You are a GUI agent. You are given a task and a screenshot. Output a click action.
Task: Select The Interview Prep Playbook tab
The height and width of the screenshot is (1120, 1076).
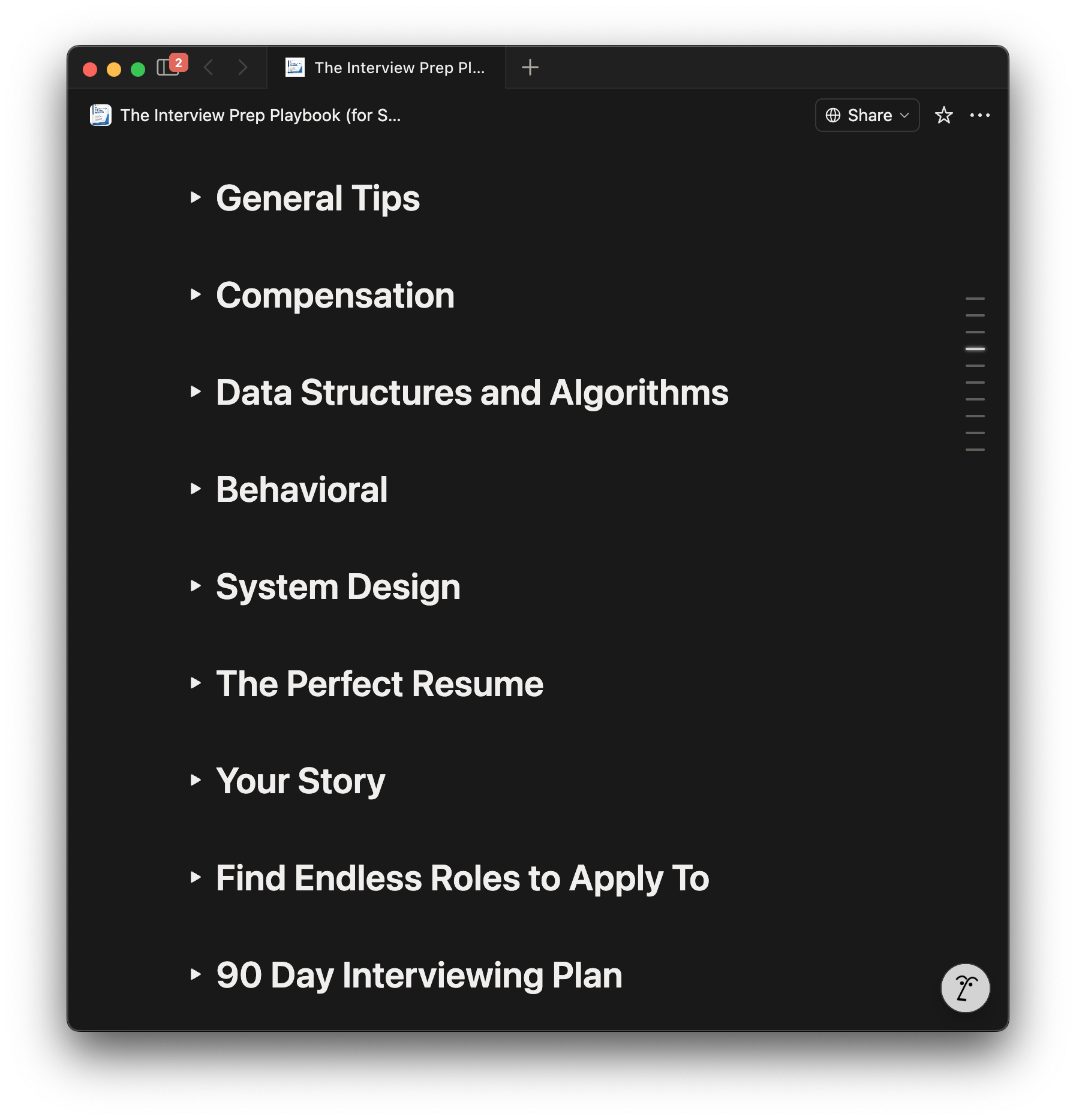click(x=387, y=68)
